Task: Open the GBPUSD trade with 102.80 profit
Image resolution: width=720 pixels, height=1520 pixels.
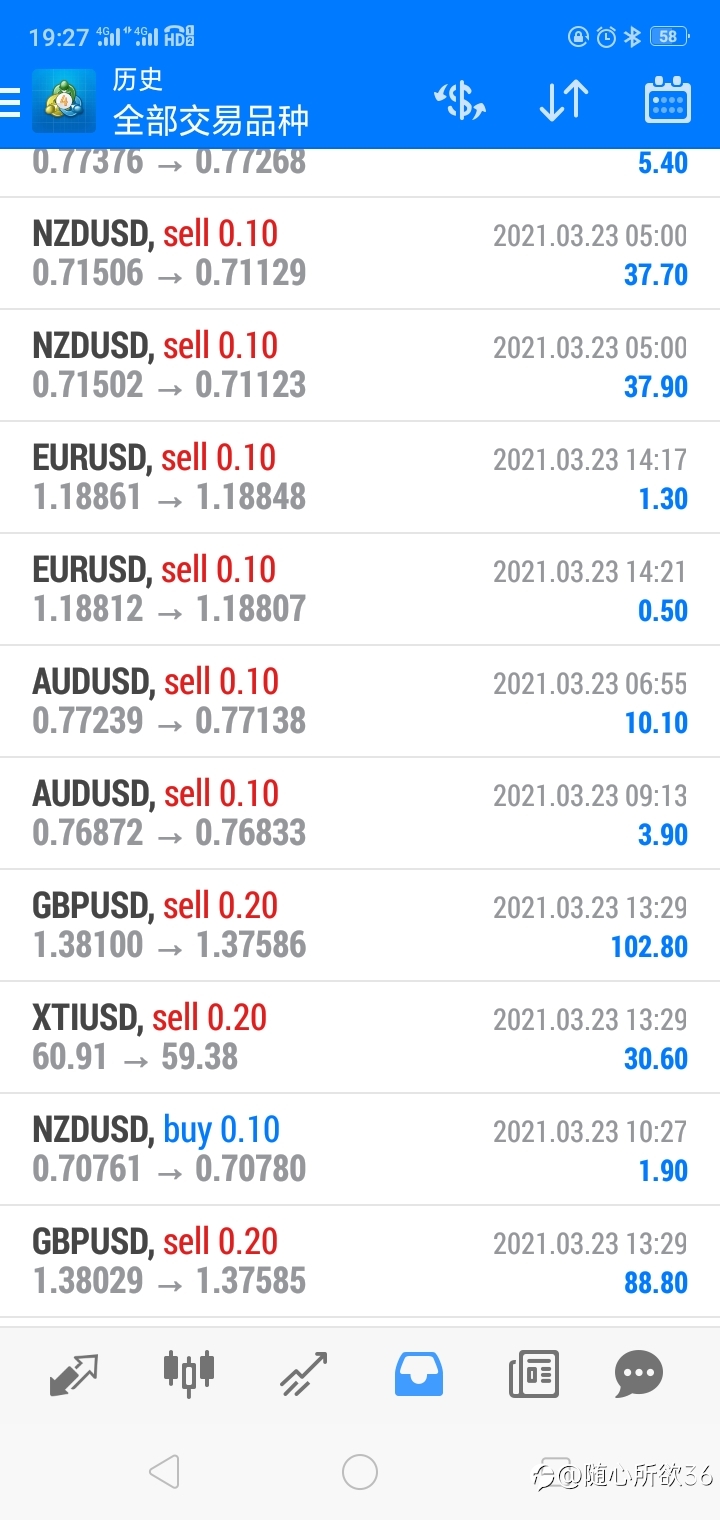Action: click(x=360, y=925)
